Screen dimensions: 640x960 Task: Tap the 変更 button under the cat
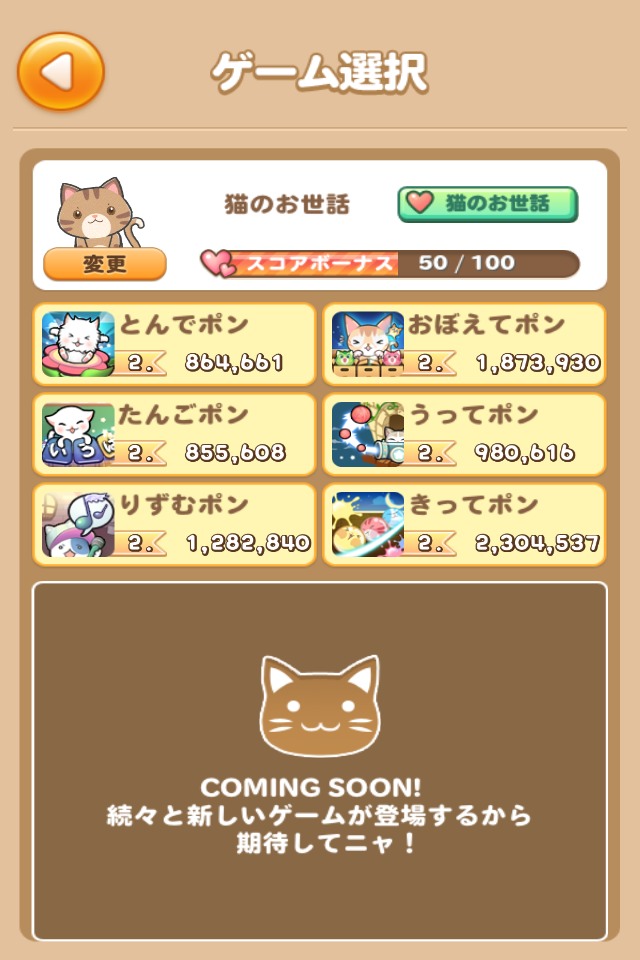(x=105, y=264)
